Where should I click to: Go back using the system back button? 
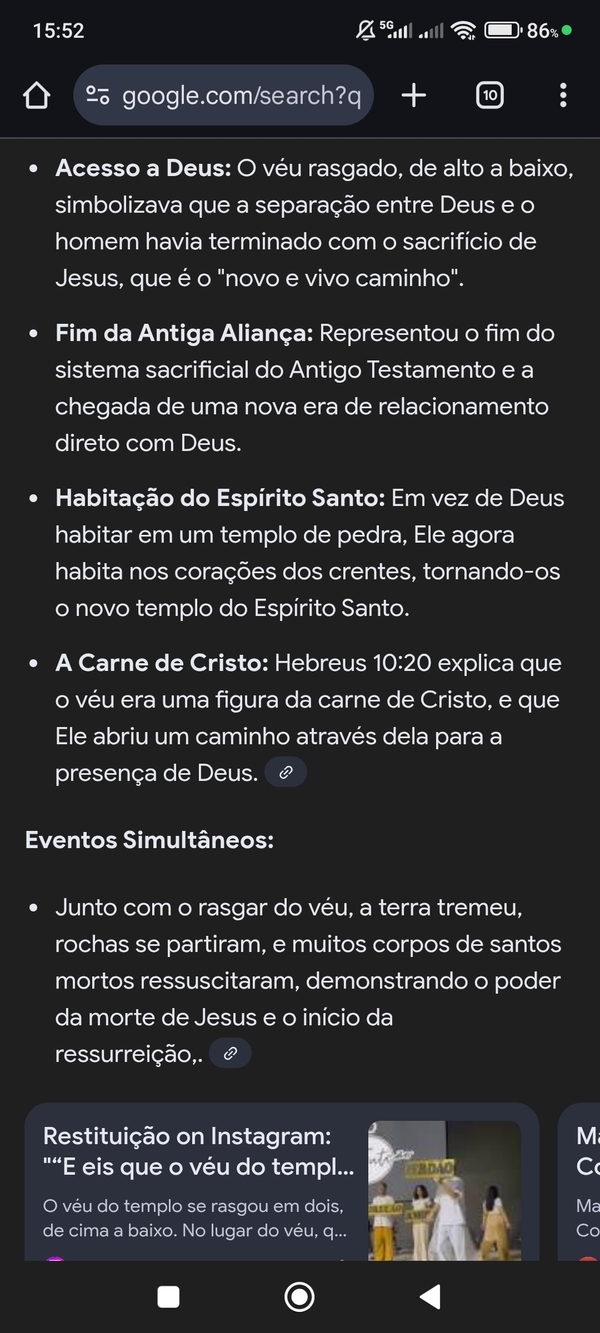[x=430, y=1297]
